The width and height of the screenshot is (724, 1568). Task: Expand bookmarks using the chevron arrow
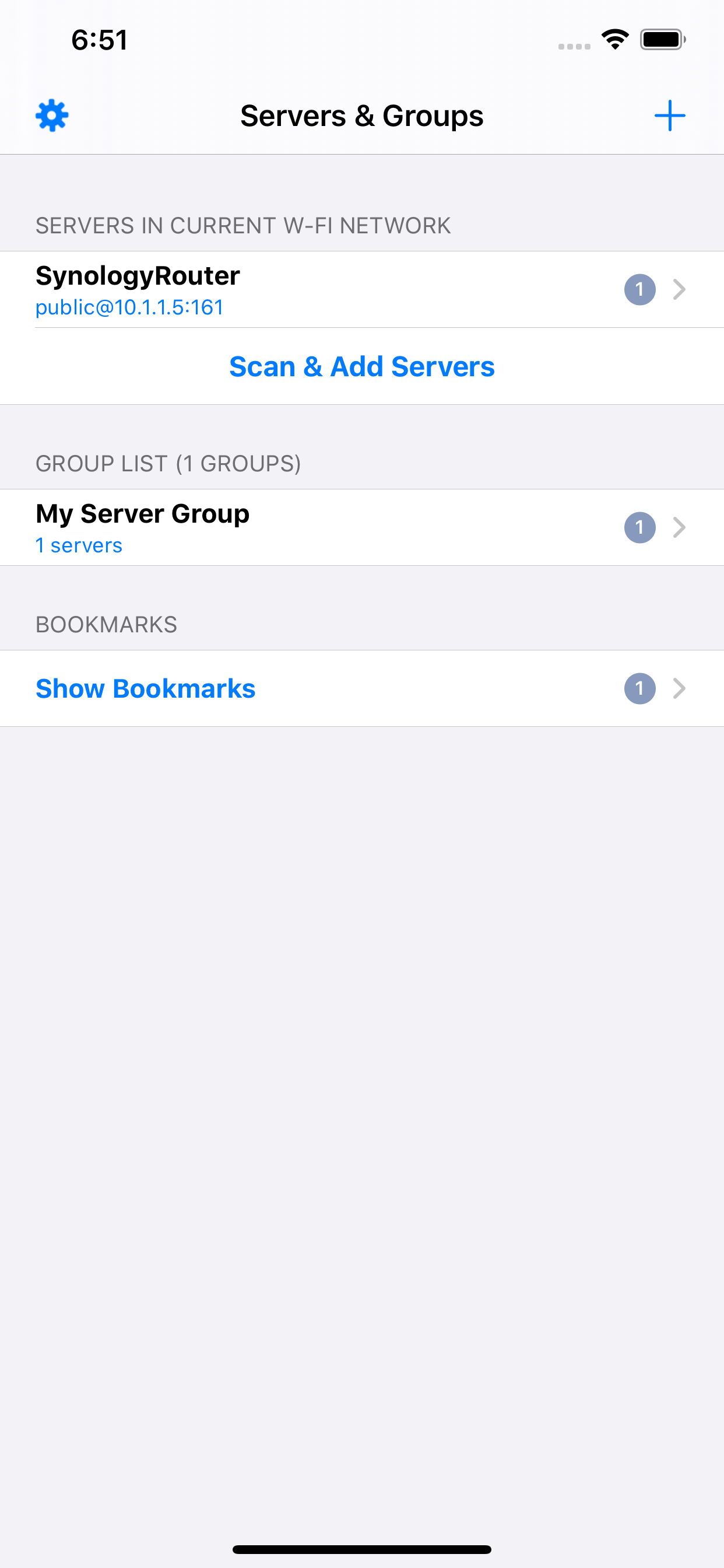coord(680,688)
